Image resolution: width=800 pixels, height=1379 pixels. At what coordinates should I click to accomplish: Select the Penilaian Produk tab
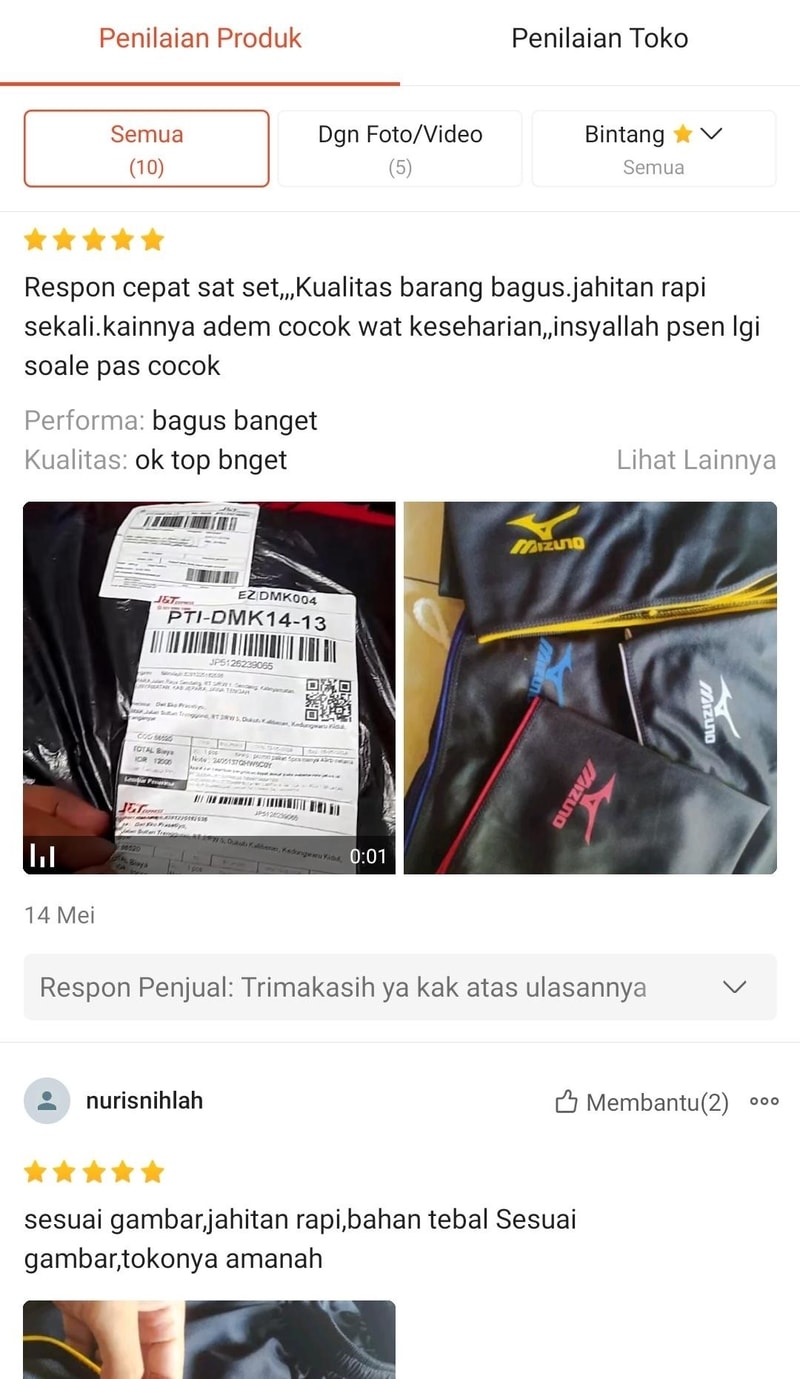pyautogui.click(x=200, y=39)
